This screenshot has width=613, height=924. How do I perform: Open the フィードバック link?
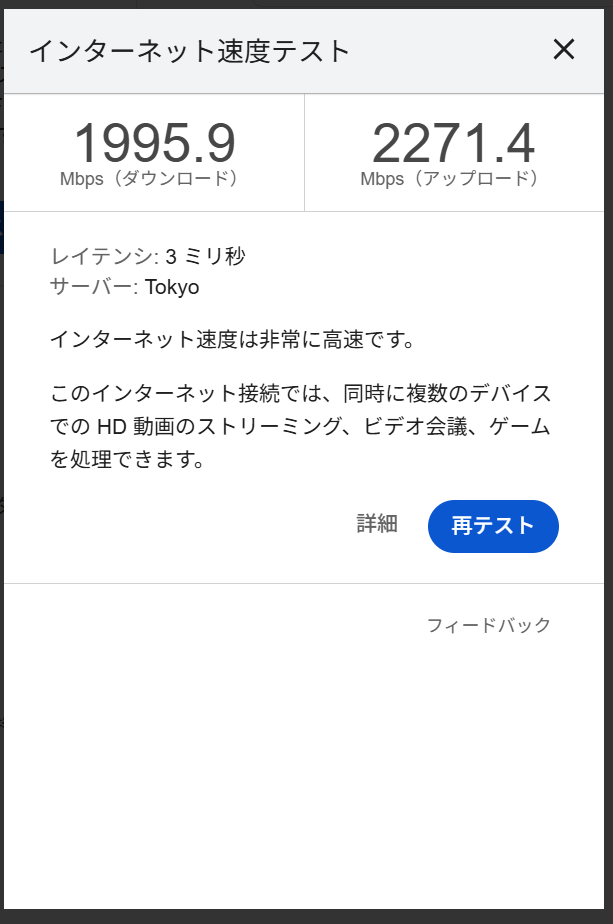(x=489, y=626)
